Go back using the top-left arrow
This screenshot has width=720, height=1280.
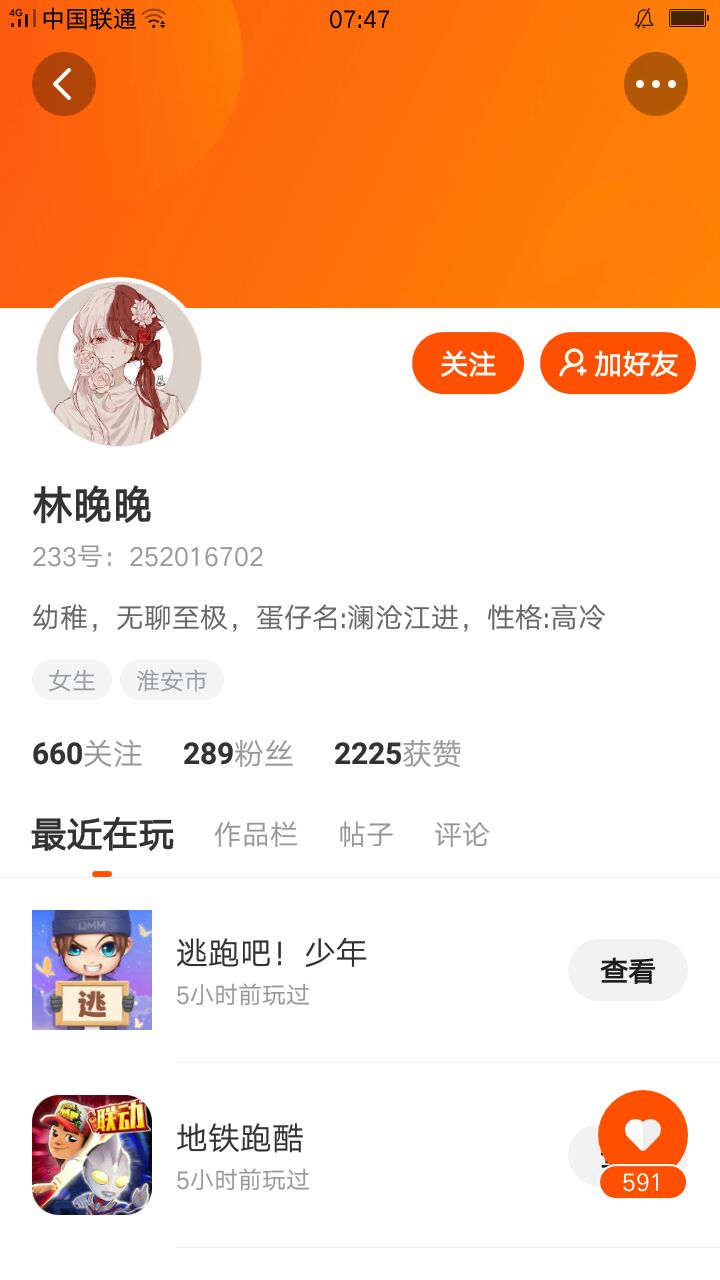pos(64,84)
